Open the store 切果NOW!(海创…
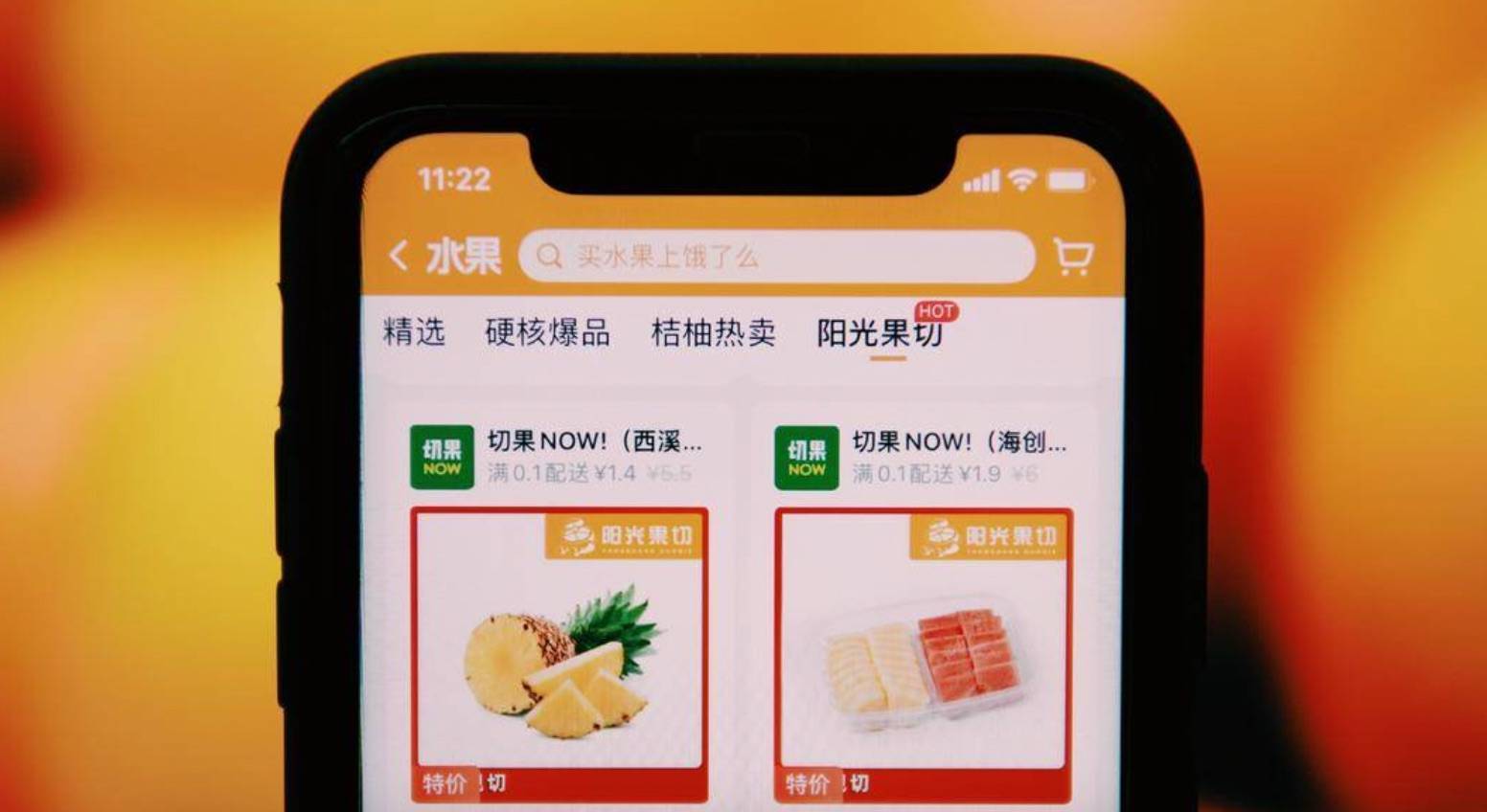 (x=958, y=442)
